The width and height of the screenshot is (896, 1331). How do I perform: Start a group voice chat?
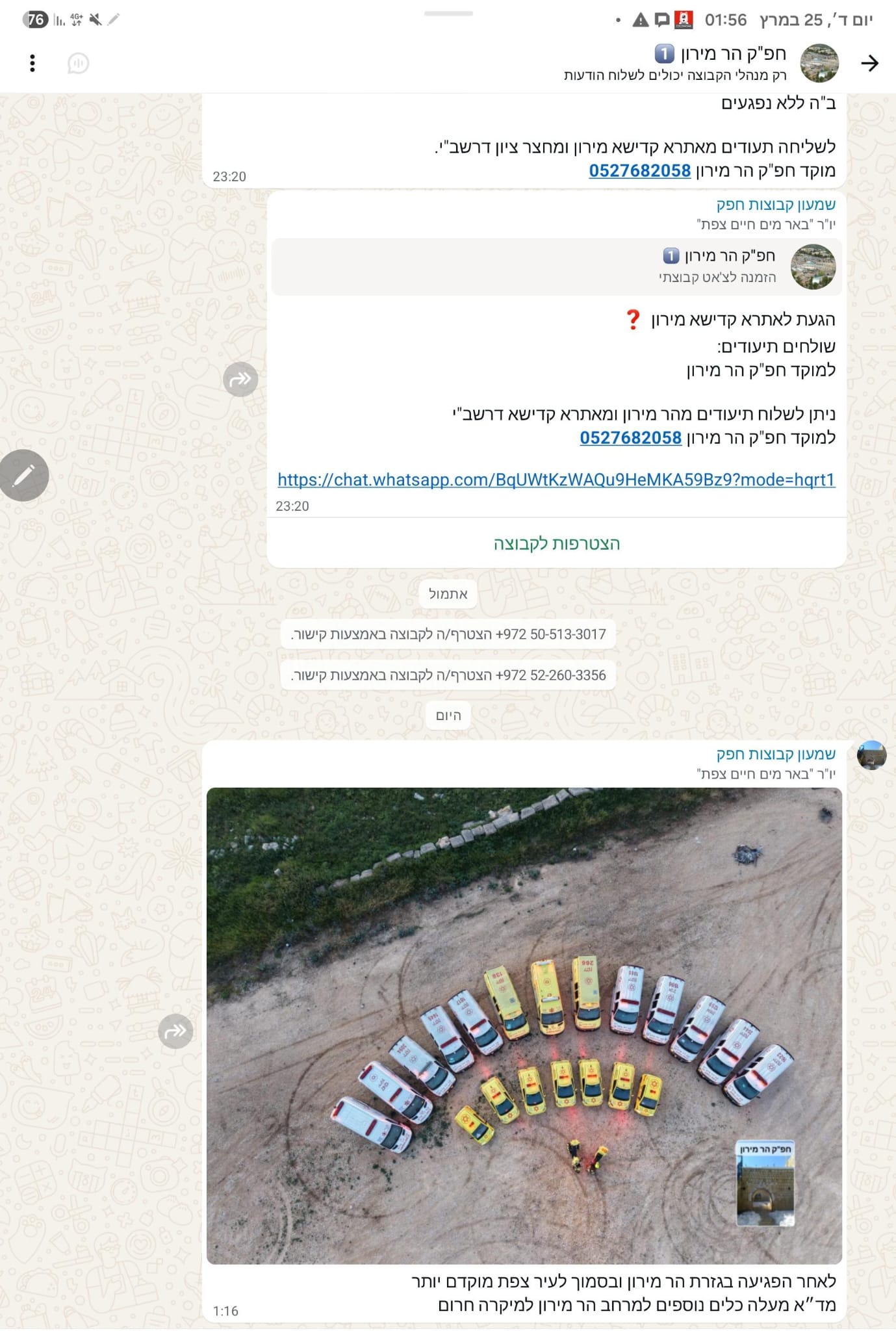coord(78,63)
